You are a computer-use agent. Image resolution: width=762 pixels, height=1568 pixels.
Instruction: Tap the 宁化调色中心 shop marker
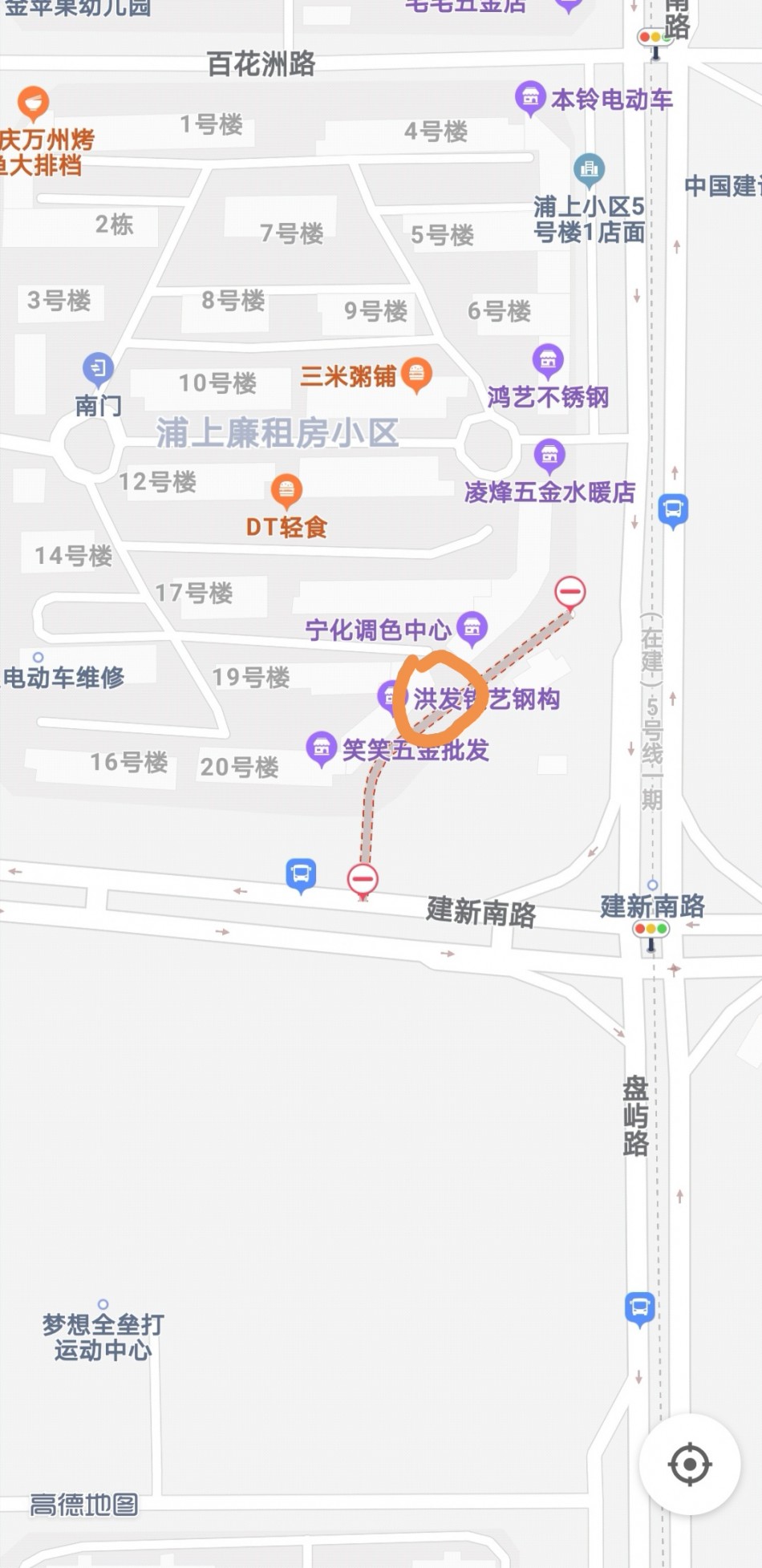tap(472, 626)
